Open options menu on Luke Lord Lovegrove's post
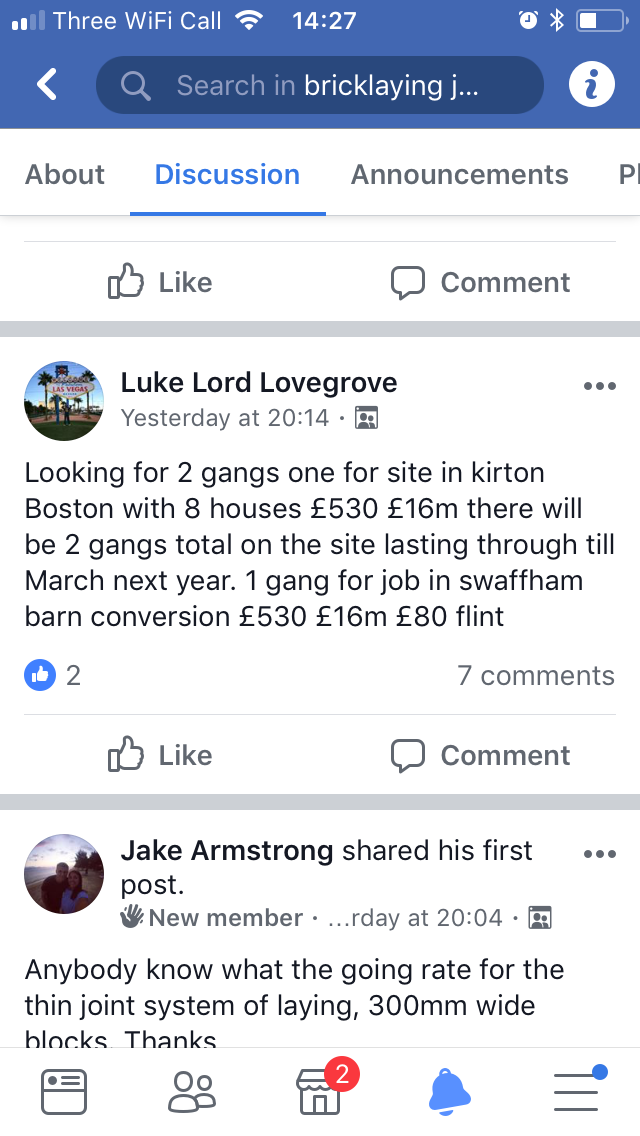 tap(599, 385)
